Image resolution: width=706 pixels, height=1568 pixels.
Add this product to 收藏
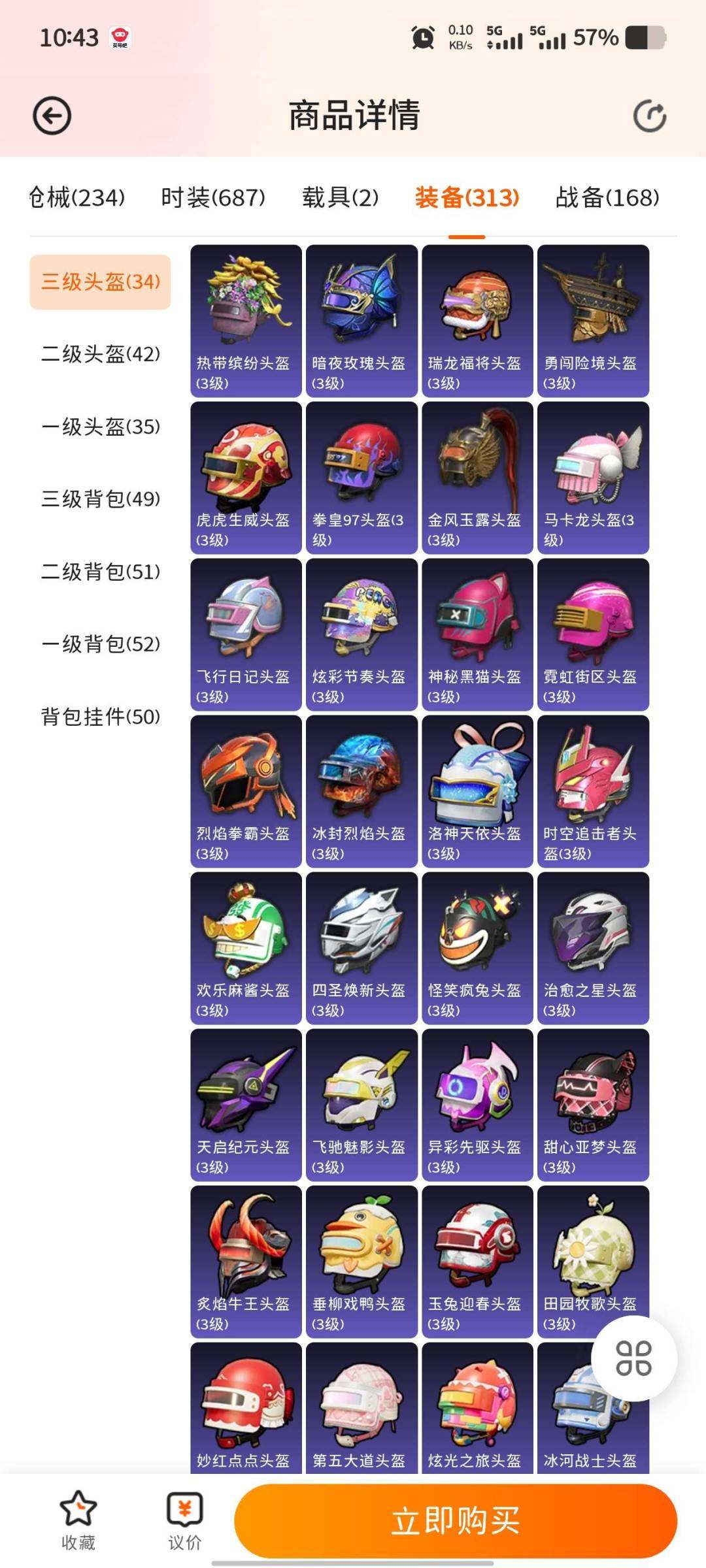click(x=78, y=1520)
